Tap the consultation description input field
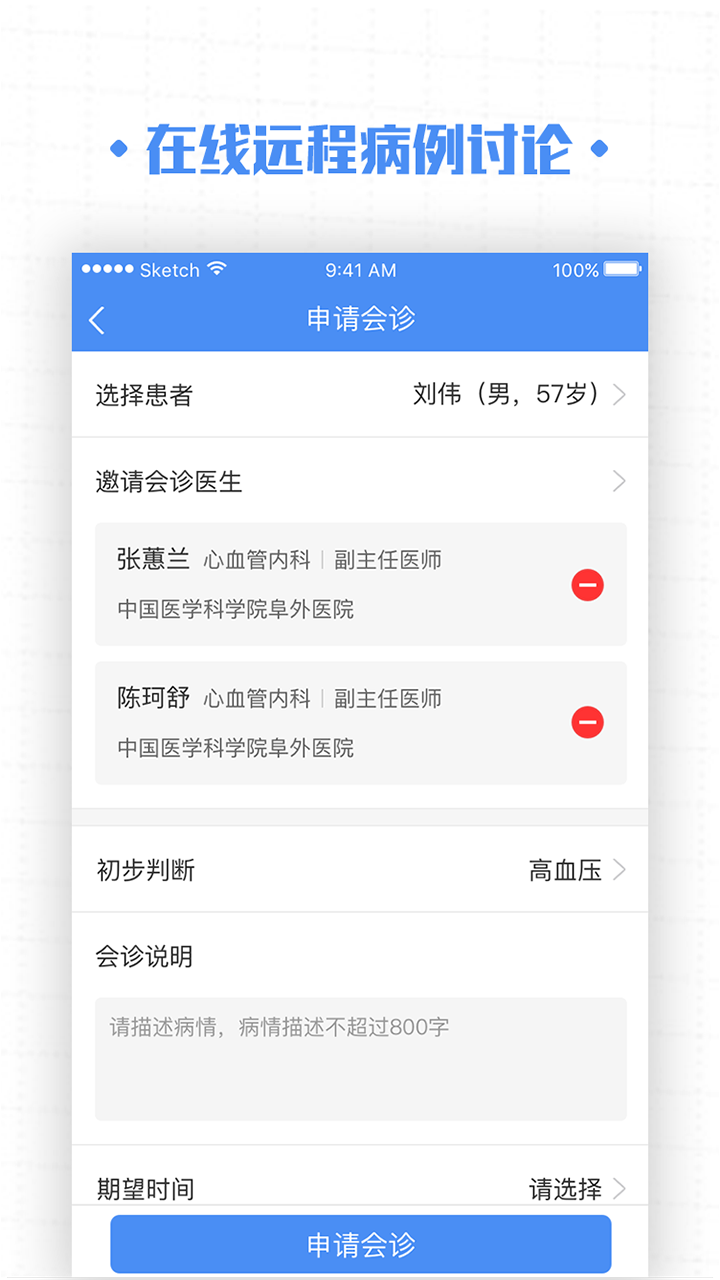720x1280 pixels. click(360, 1058)
